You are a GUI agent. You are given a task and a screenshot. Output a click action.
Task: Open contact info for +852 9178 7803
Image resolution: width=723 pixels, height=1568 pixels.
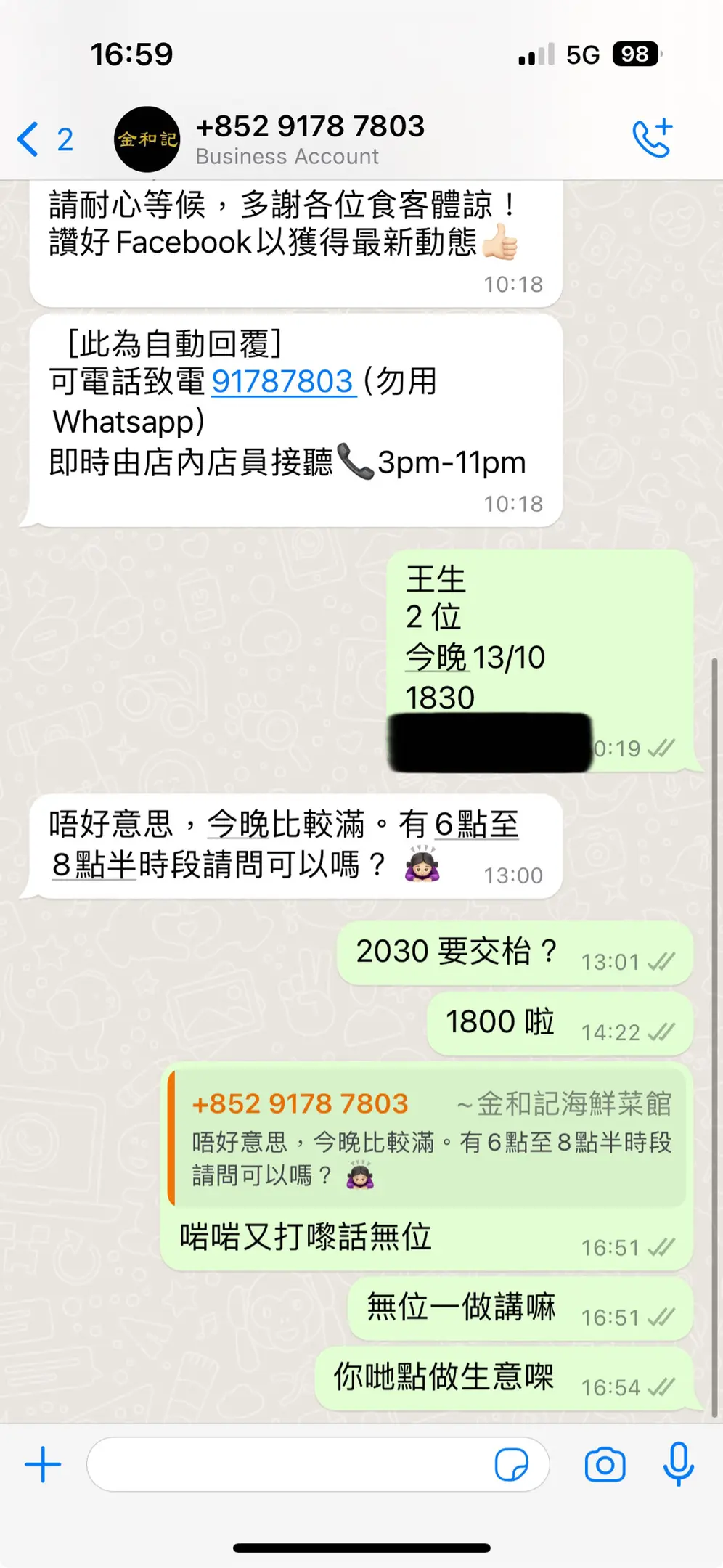coord(310,138)
